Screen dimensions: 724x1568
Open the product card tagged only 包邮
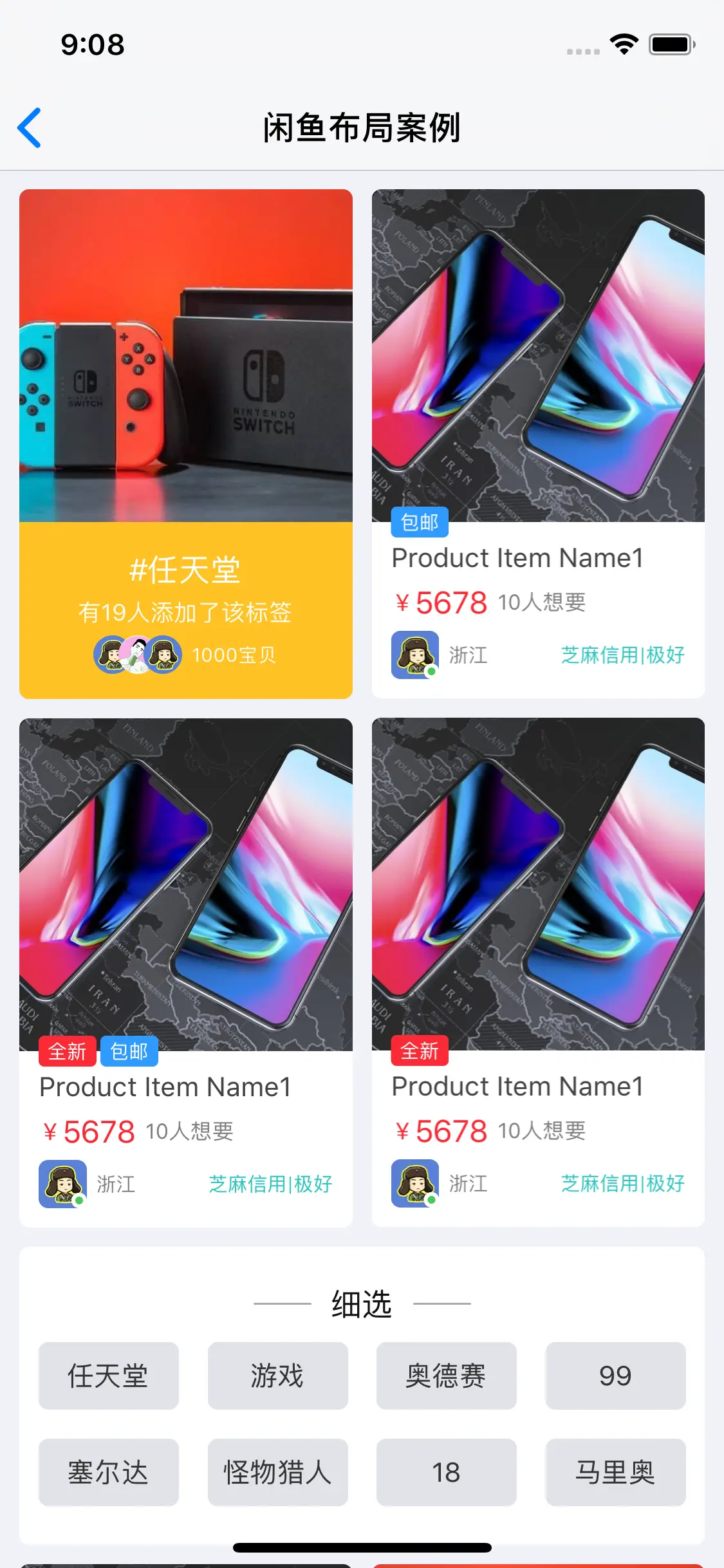(x=538, y=443)
